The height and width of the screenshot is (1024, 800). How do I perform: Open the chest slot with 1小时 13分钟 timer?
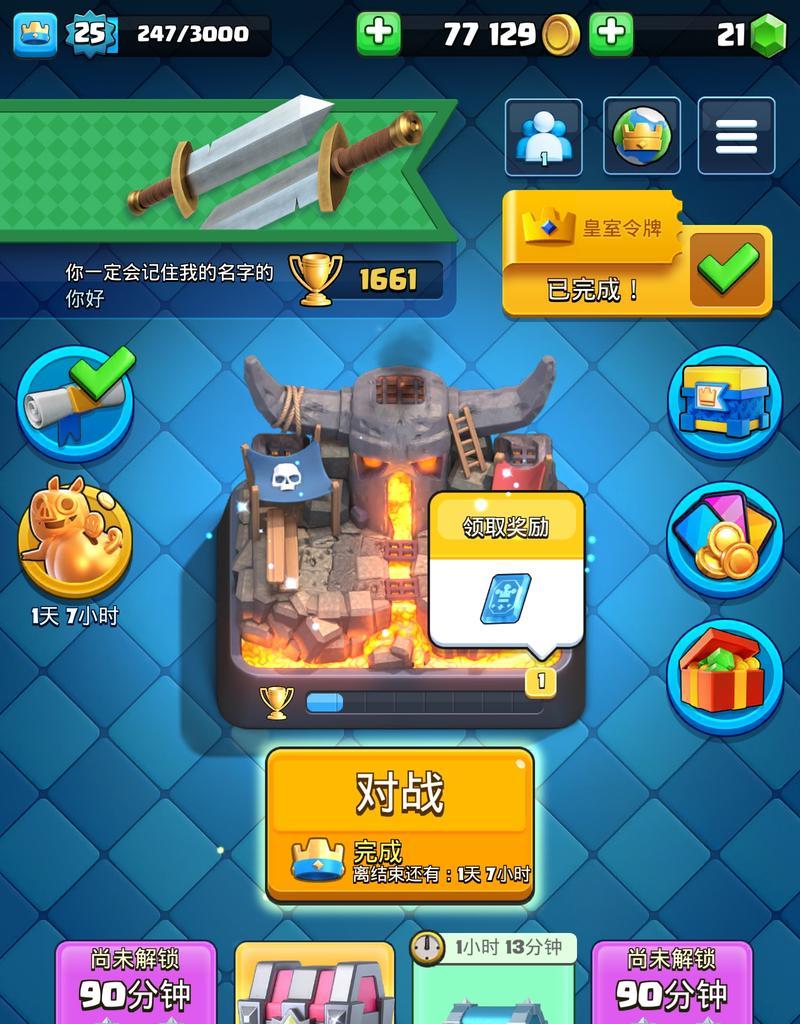pos(495,985)
